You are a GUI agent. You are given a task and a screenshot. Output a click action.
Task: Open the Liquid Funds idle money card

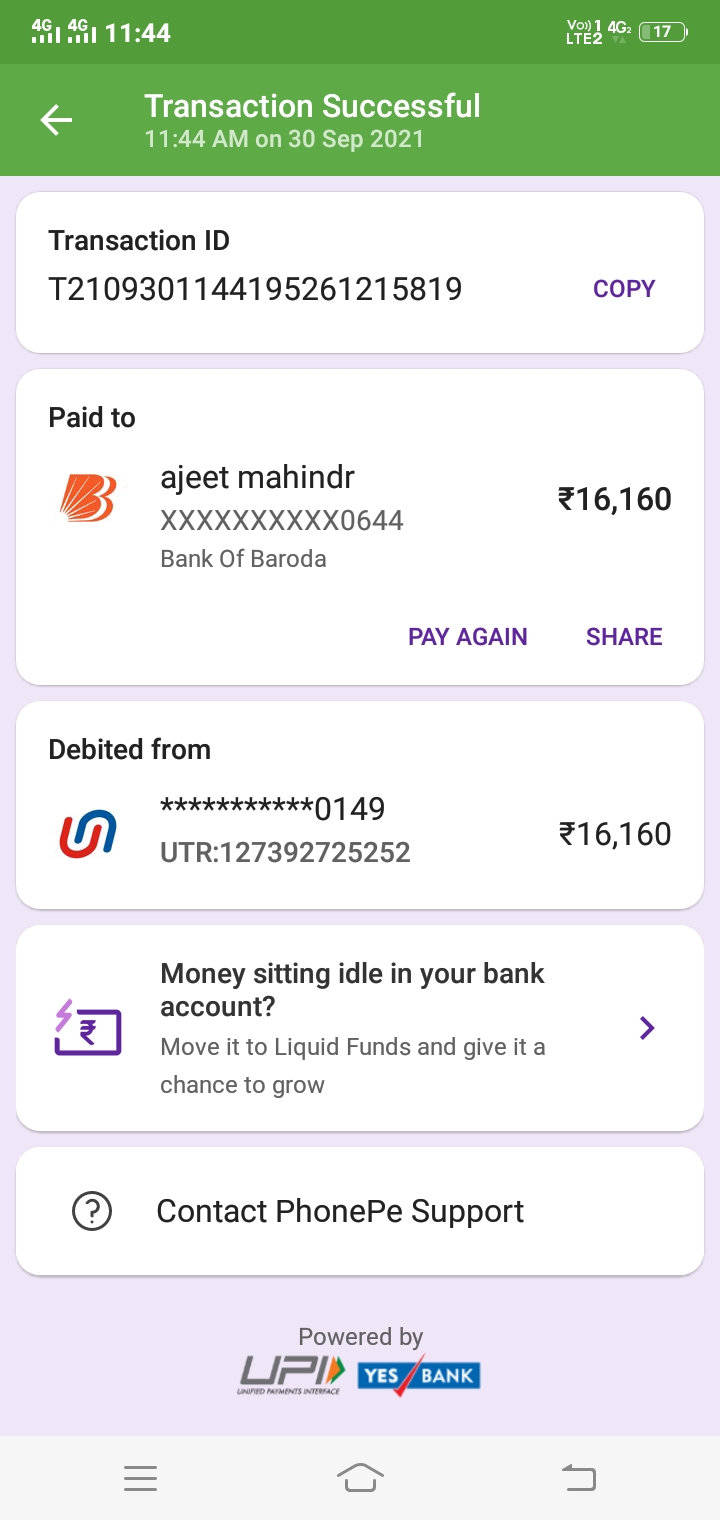(x=360, y=1028)
